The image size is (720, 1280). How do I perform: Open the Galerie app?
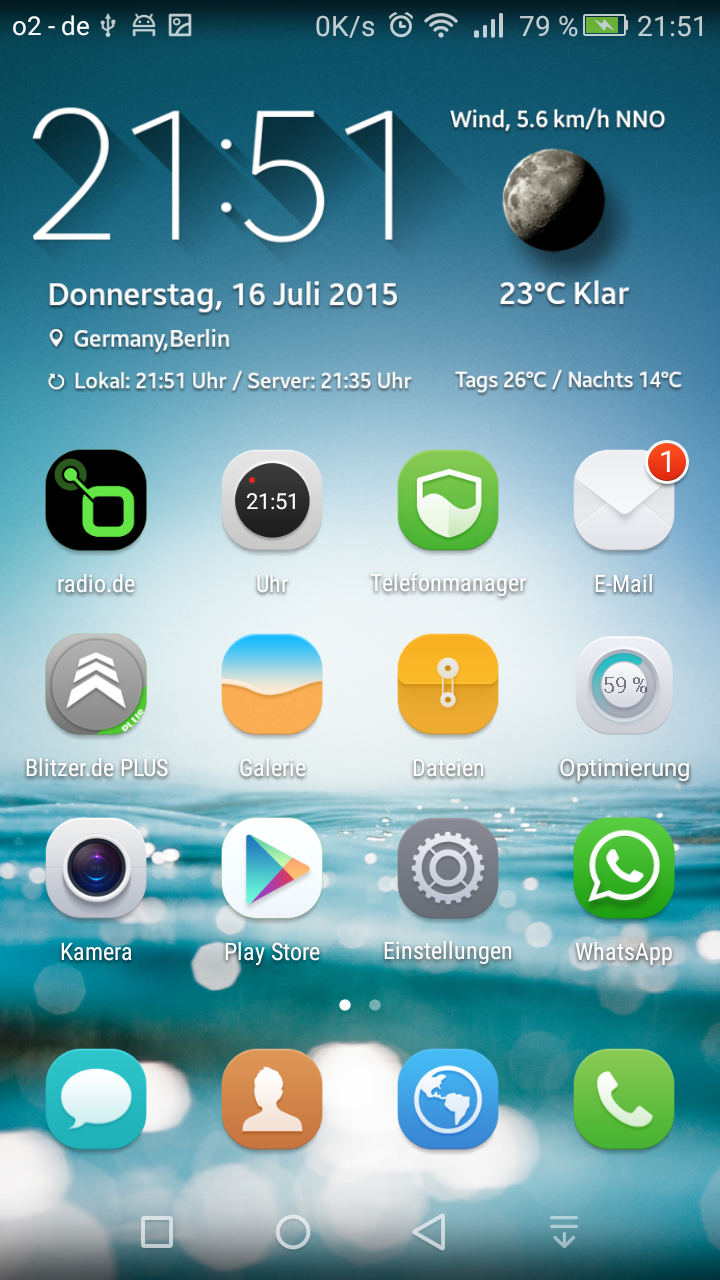[272, 684]
